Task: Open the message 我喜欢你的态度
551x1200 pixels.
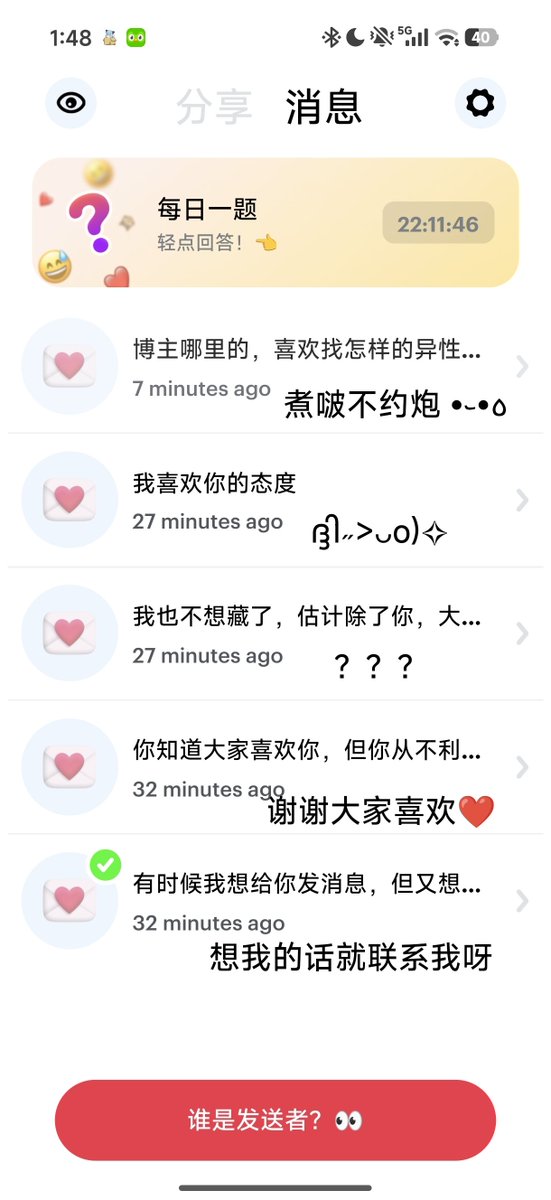Action: coord(276,500)
